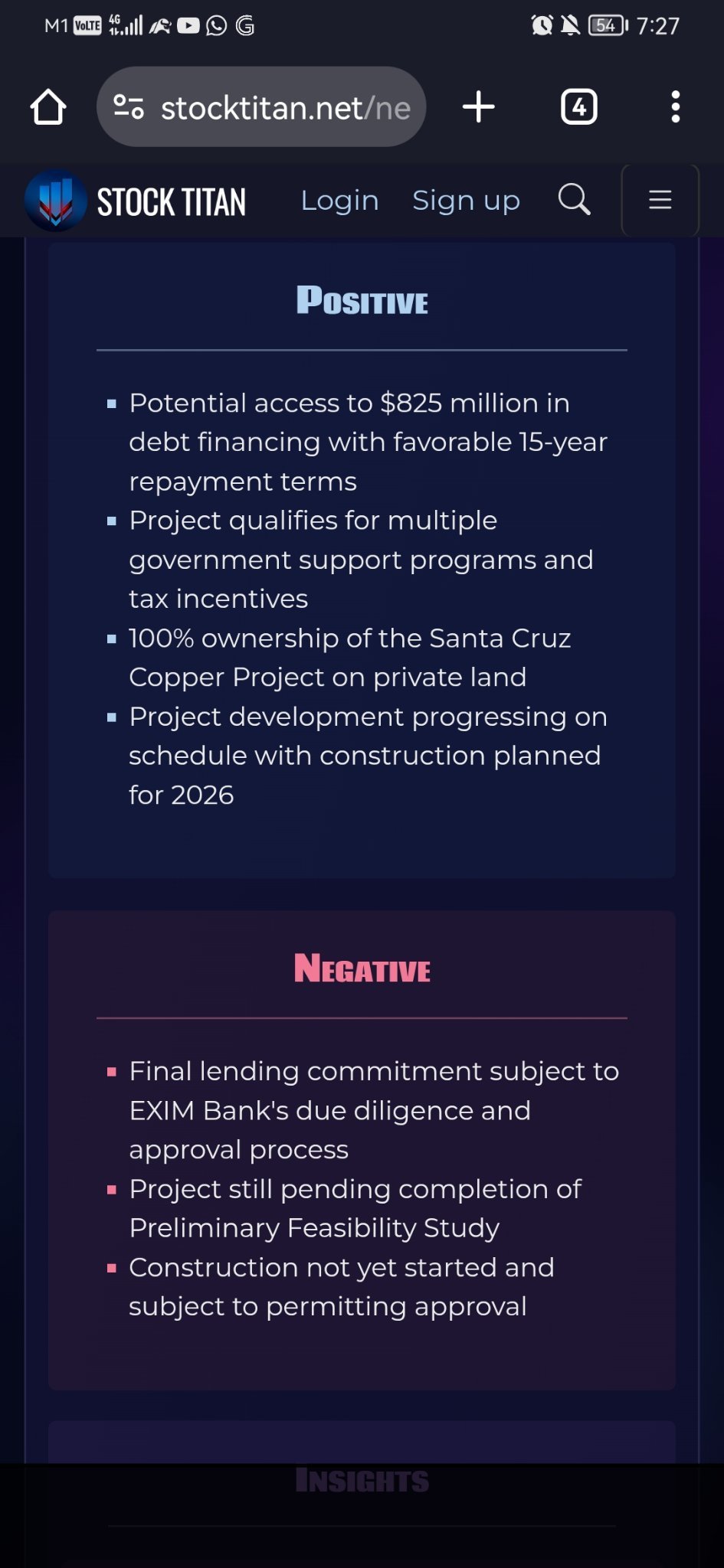Open a new browser tab
This screenshot has height=1568, width=724.
[x=479, y=107]
